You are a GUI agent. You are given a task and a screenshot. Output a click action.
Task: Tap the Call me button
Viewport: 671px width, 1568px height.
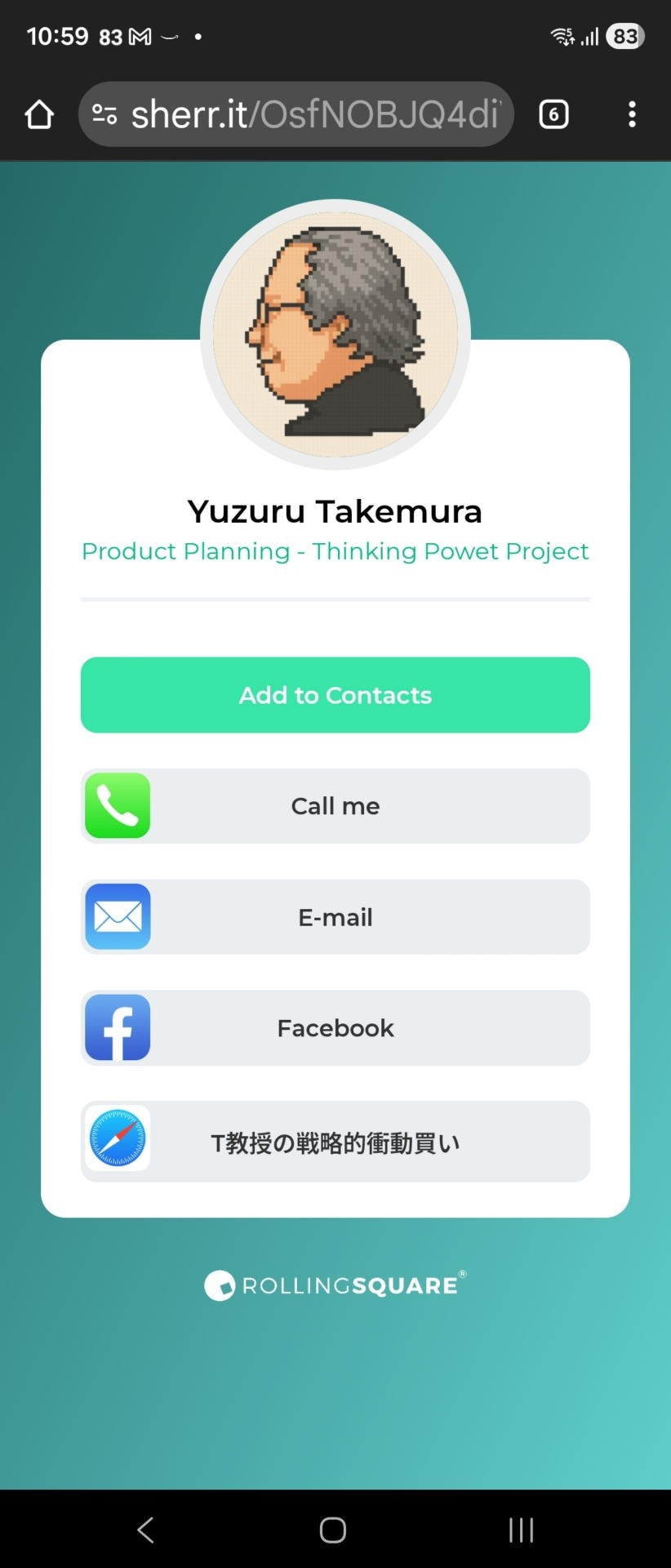(335, 806)
